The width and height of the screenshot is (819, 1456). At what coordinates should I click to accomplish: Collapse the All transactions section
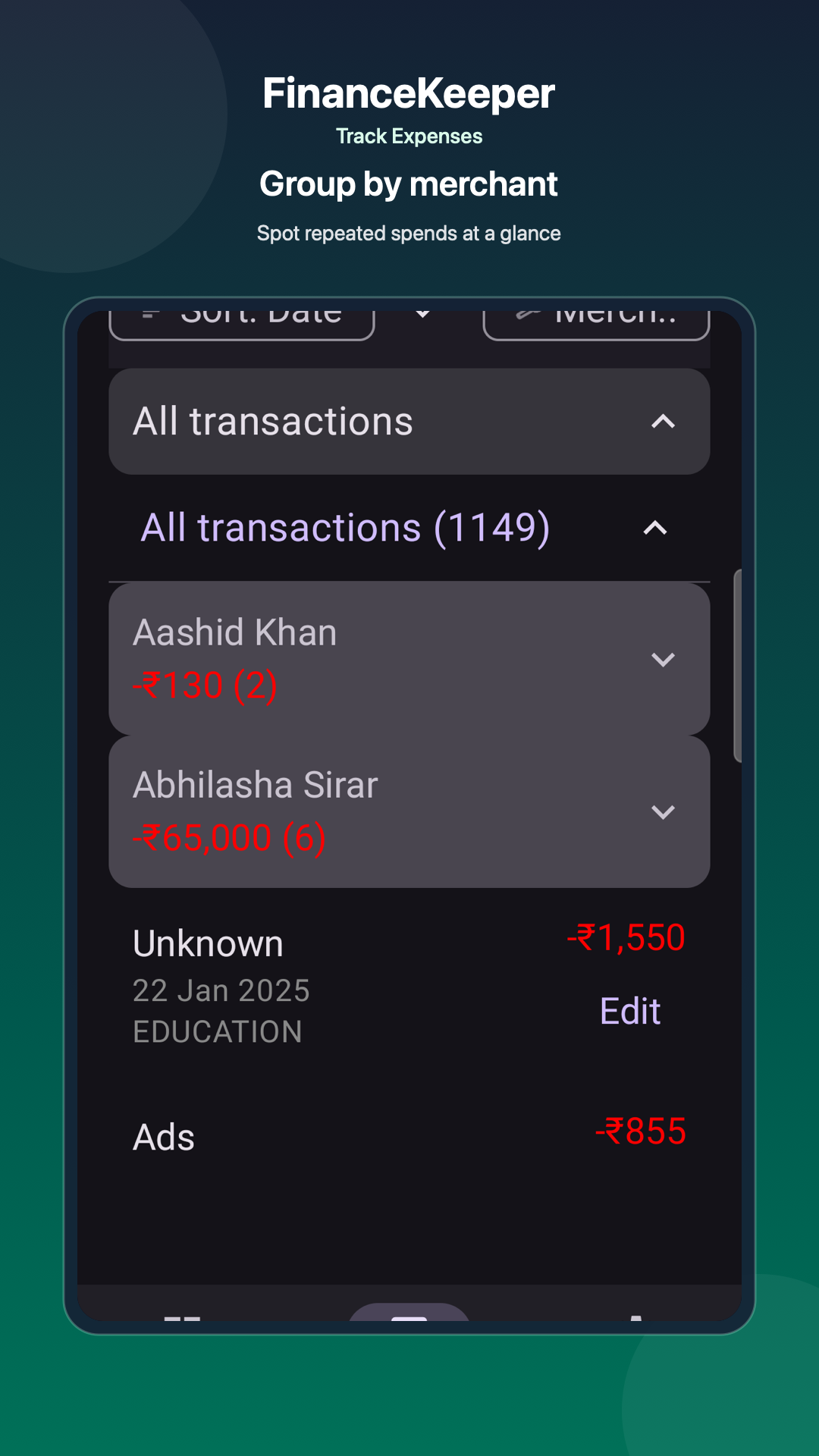[665, 422]
